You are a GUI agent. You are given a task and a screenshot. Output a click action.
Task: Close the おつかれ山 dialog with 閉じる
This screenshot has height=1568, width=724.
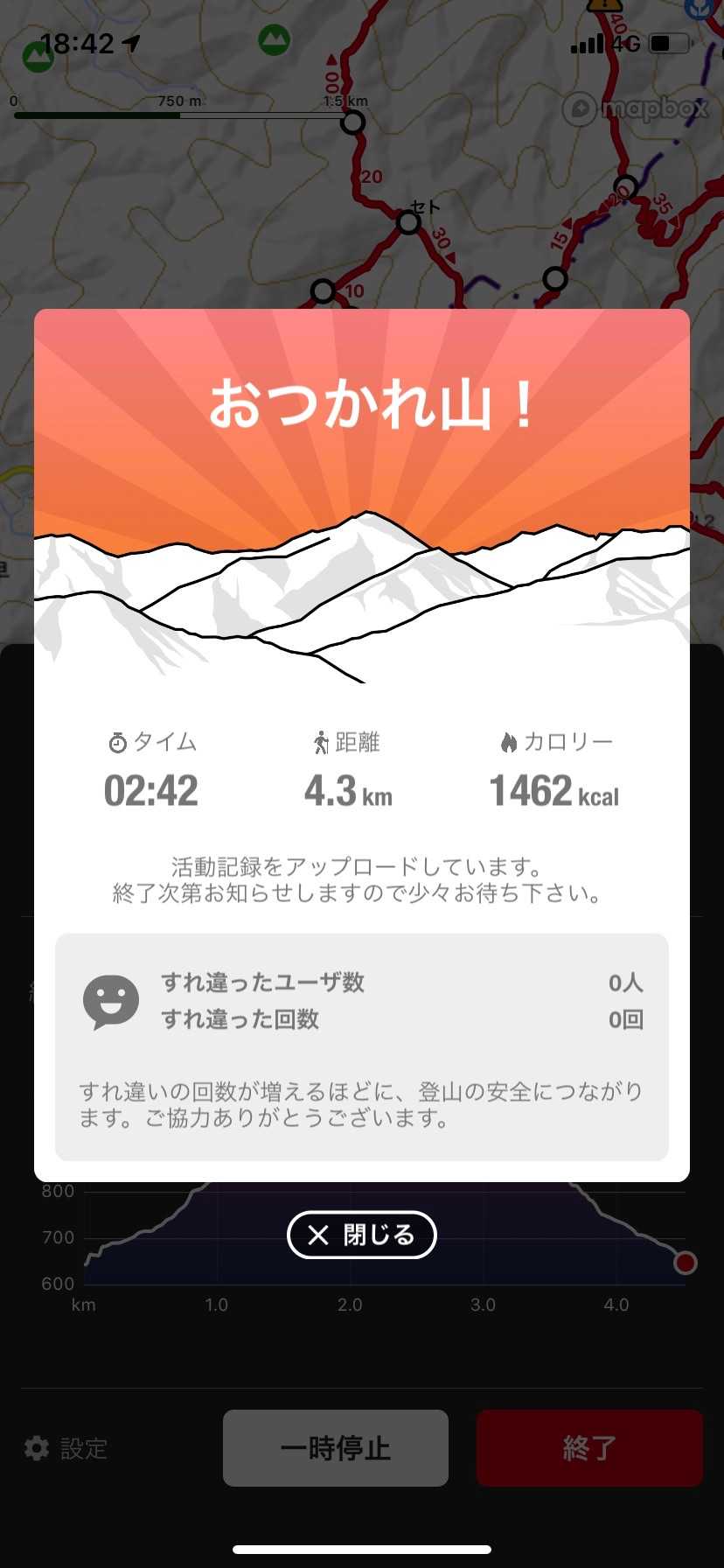point(361,1235)
